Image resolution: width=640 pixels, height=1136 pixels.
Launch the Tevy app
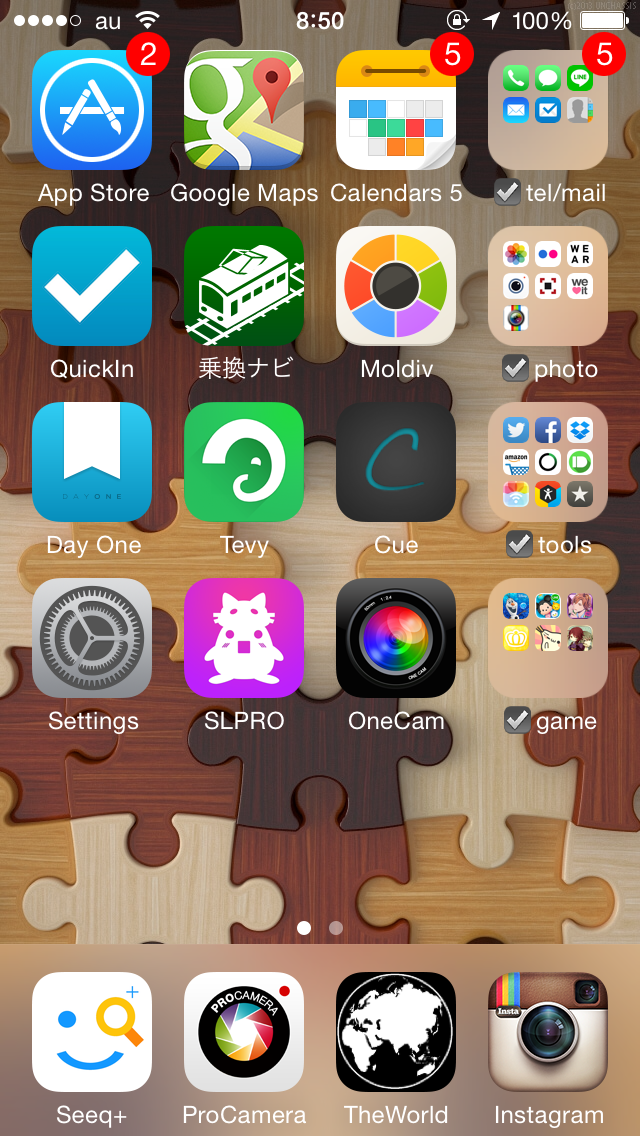tap(244, 462)
